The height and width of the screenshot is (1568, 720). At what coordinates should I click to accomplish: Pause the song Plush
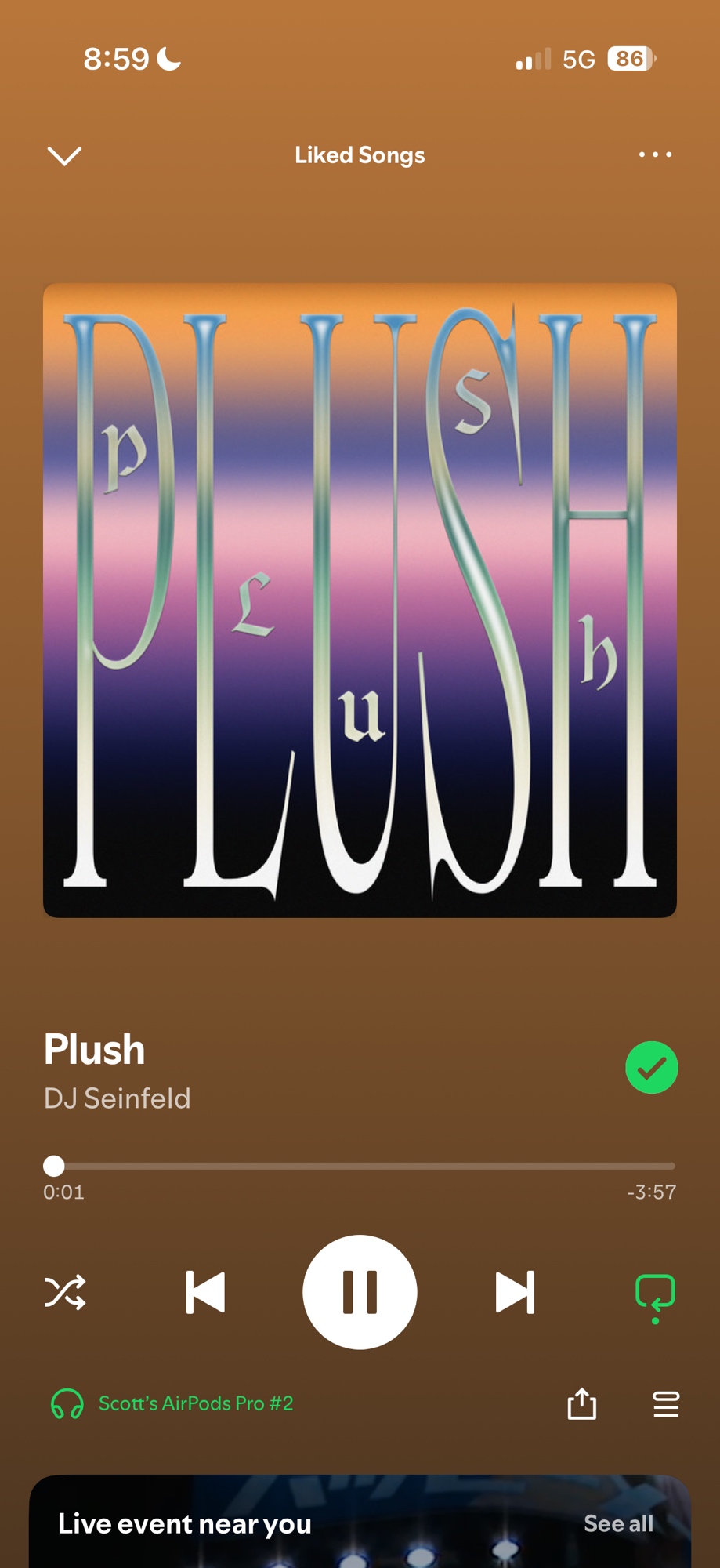point(360,1292)
